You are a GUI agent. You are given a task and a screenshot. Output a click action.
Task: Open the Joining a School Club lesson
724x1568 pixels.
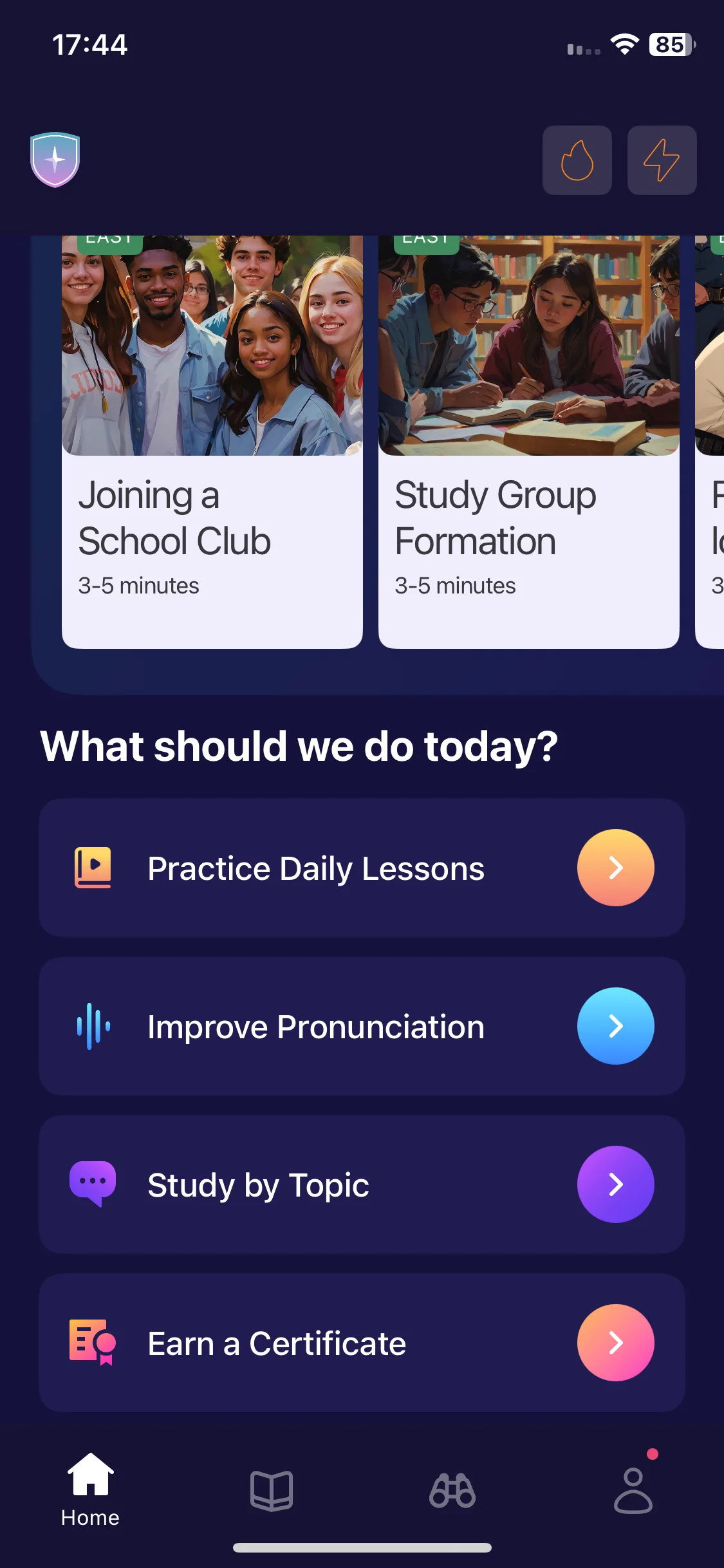212,442
